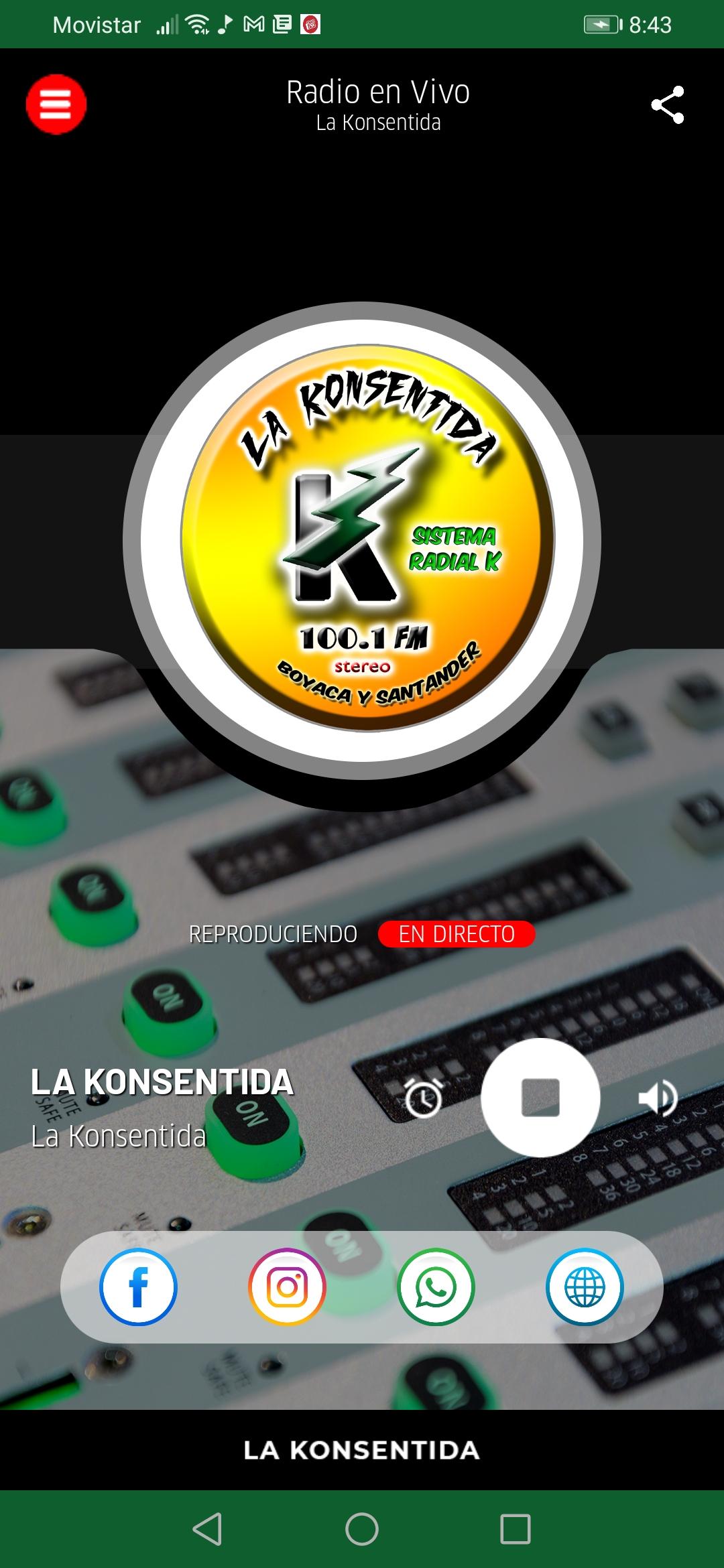Open the red hamburger menu

pos(56,105)
